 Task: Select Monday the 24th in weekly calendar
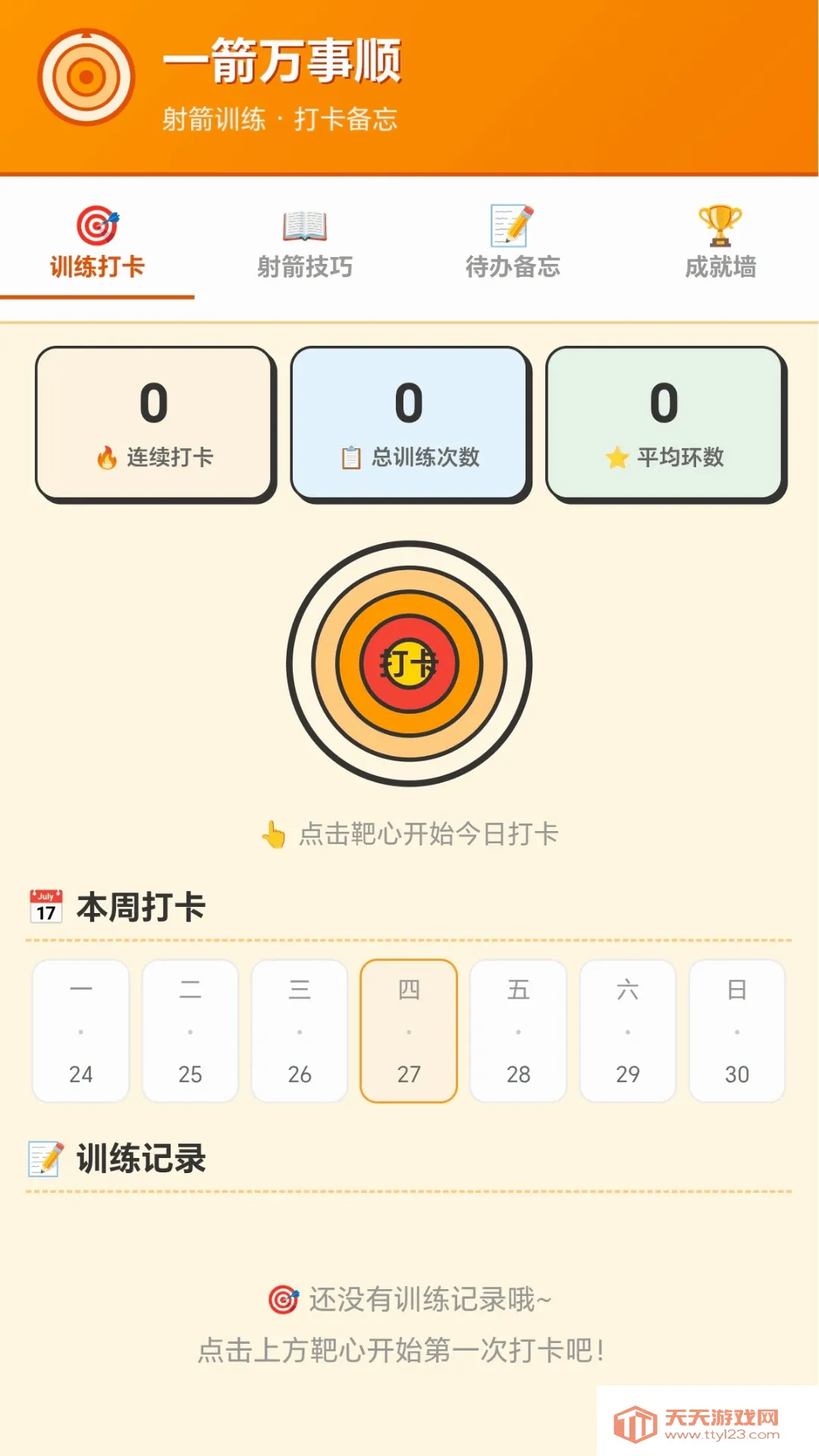[x=81, y=1031]
